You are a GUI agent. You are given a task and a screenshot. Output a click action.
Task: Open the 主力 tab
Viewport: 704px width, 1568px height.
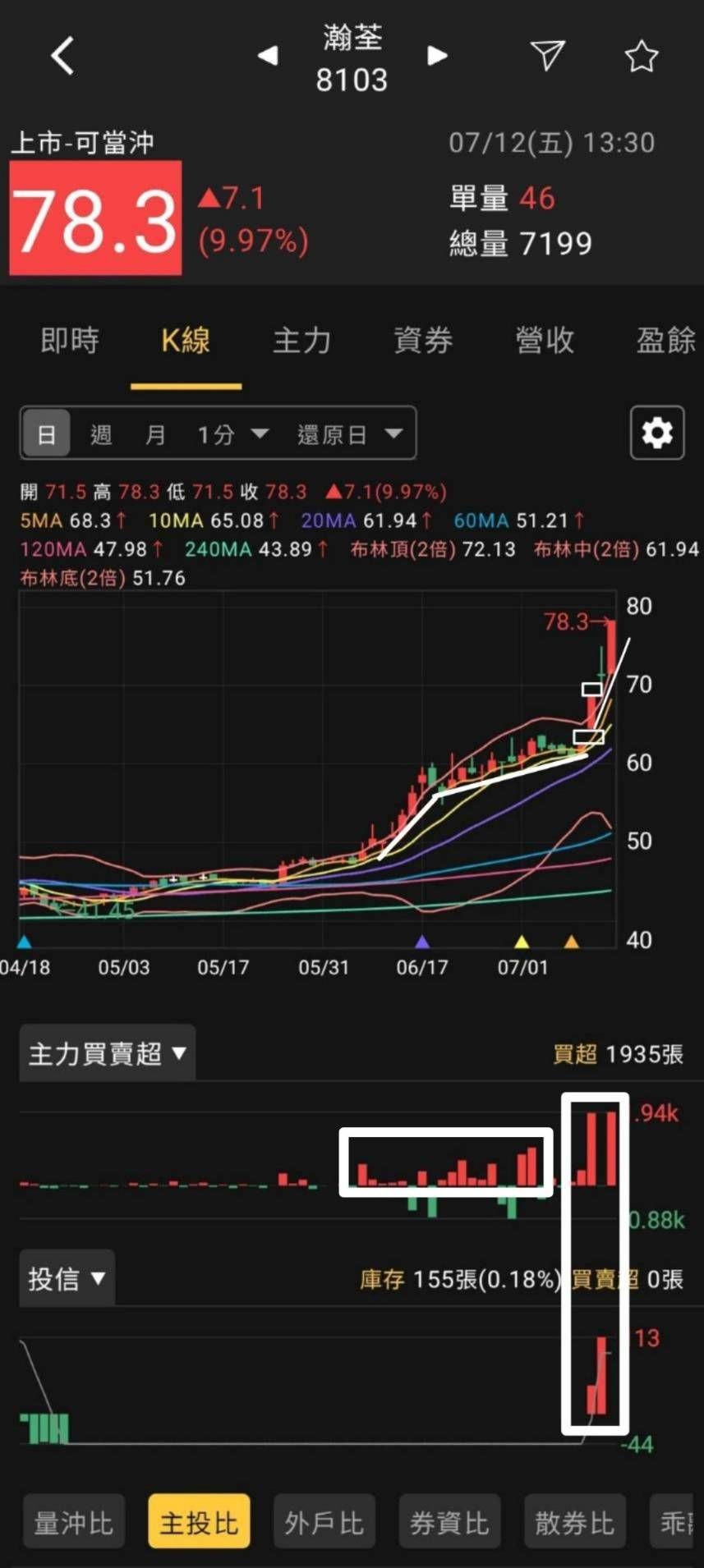point(301,340)
